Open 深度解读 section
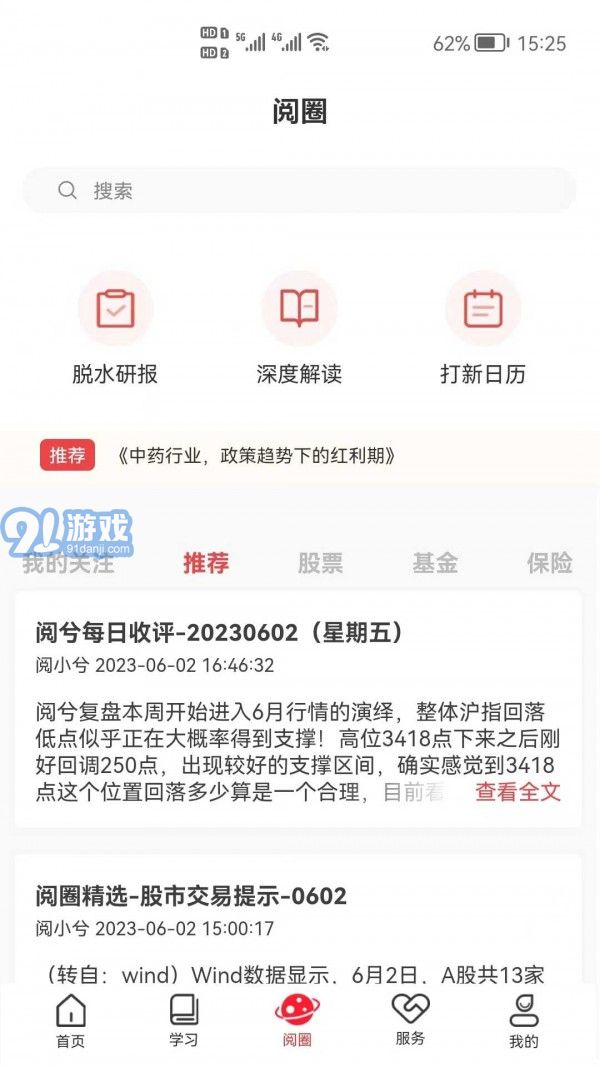 point(299,328)
